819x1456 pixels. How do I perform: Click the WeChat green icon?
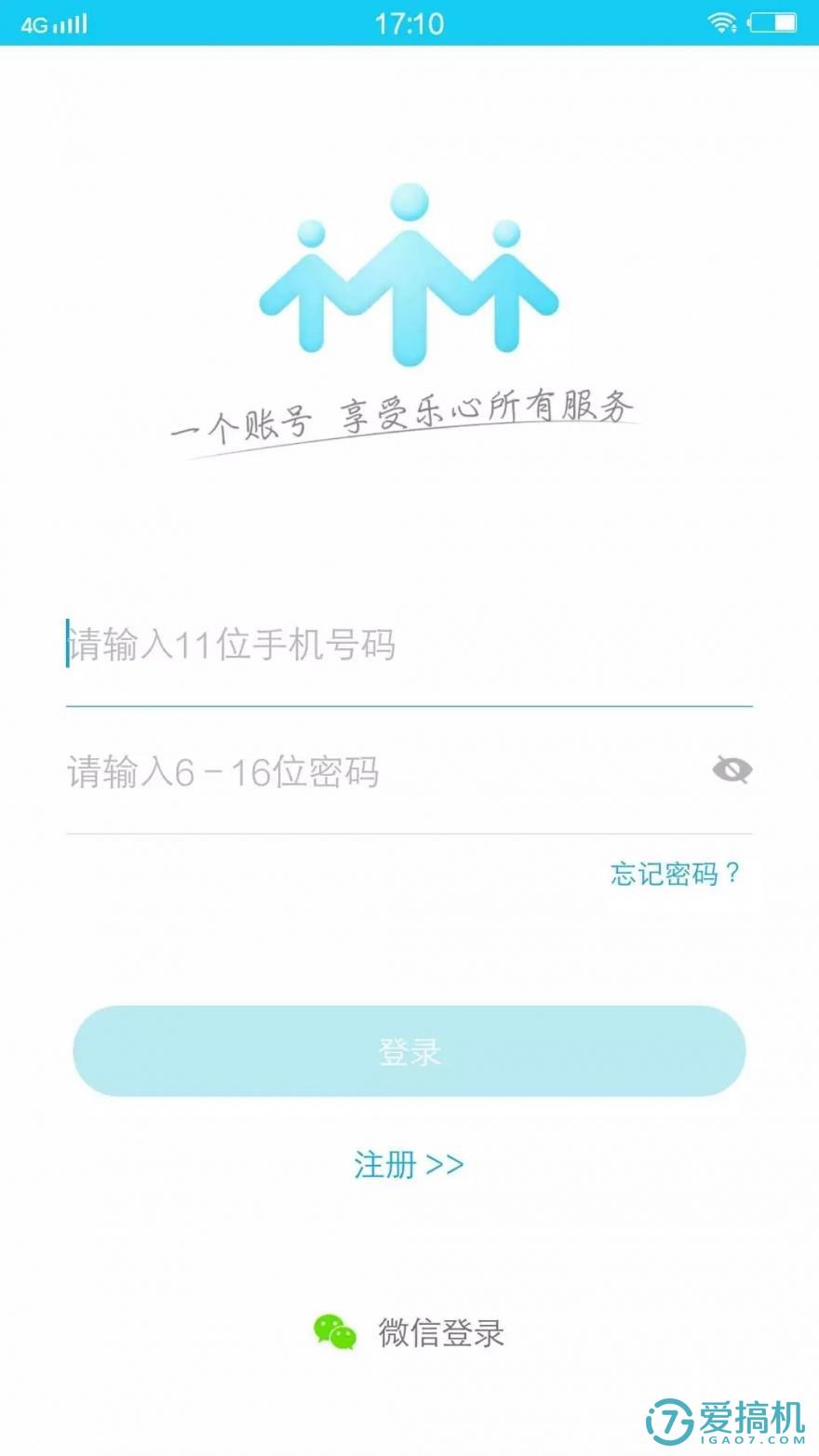335,1332
